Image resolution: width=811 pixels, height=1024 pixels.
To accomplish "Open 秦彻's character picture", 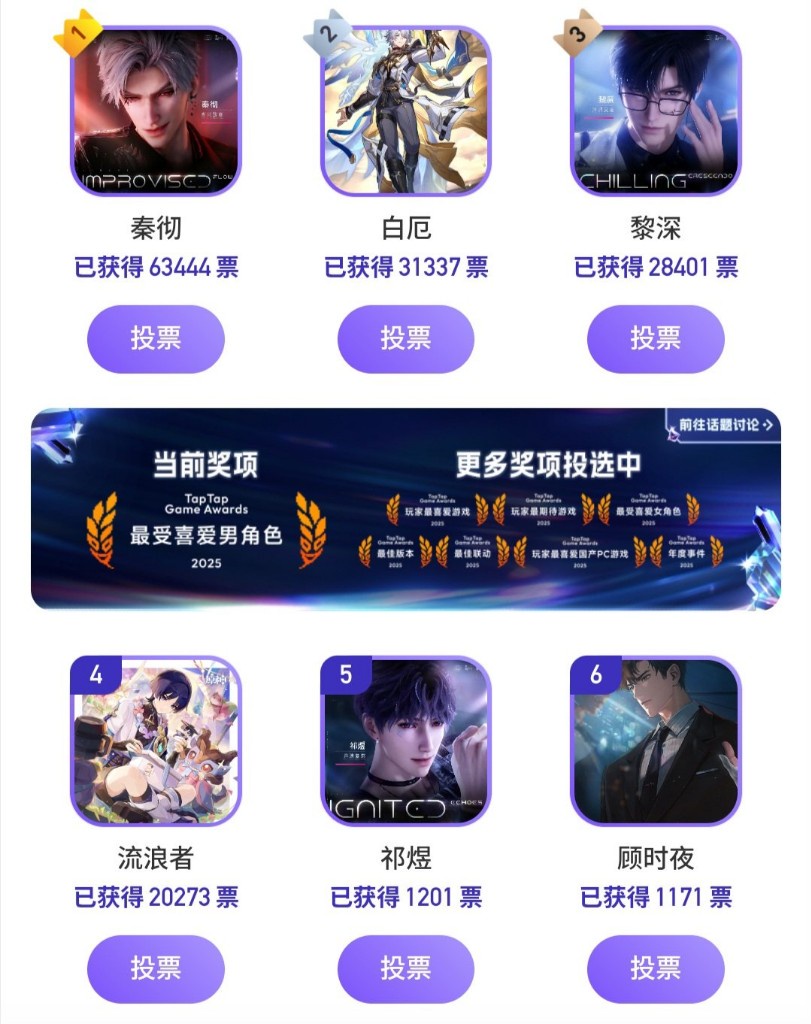I will point(156,111).
